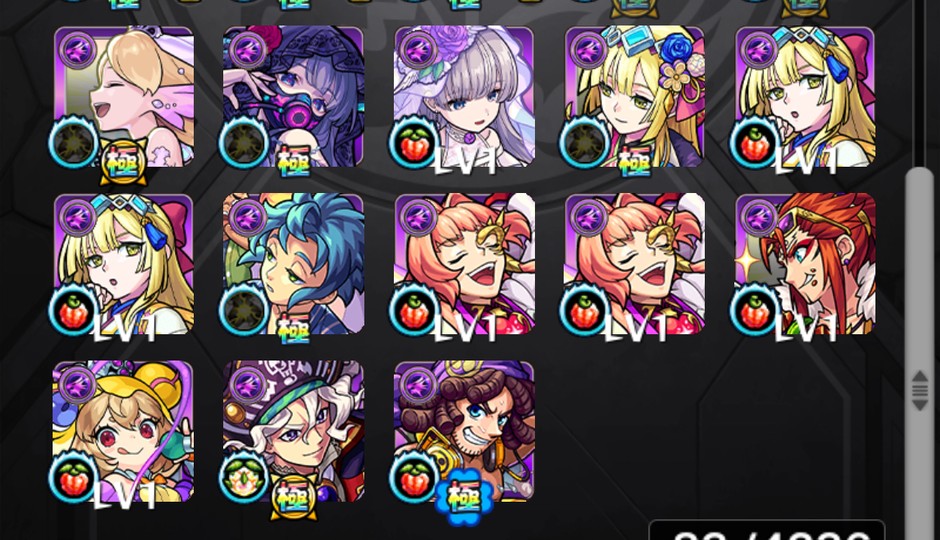Choose the curly-haired bearded man with blue 極 badge
This screenshot has width=940, height=540.
point(464,431)
